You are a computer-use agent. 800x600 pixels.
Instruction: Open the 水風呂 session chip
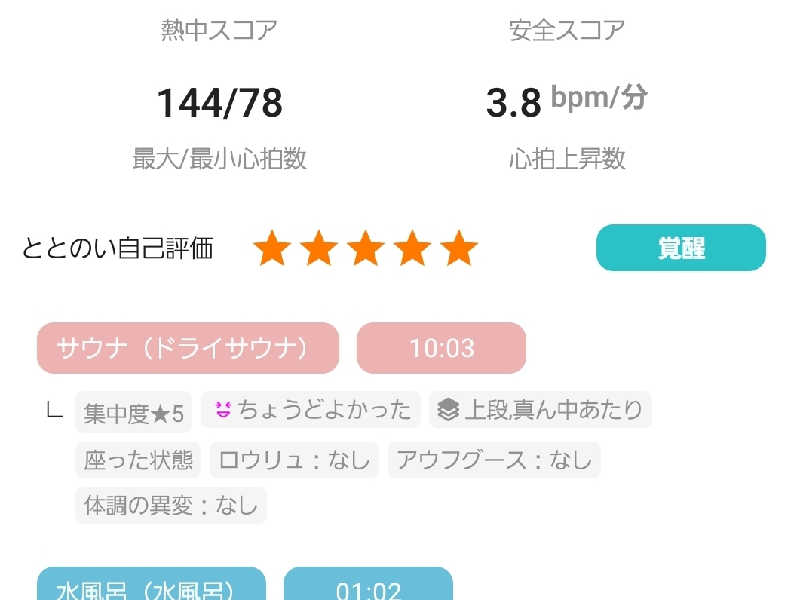(x=151, y=587)
